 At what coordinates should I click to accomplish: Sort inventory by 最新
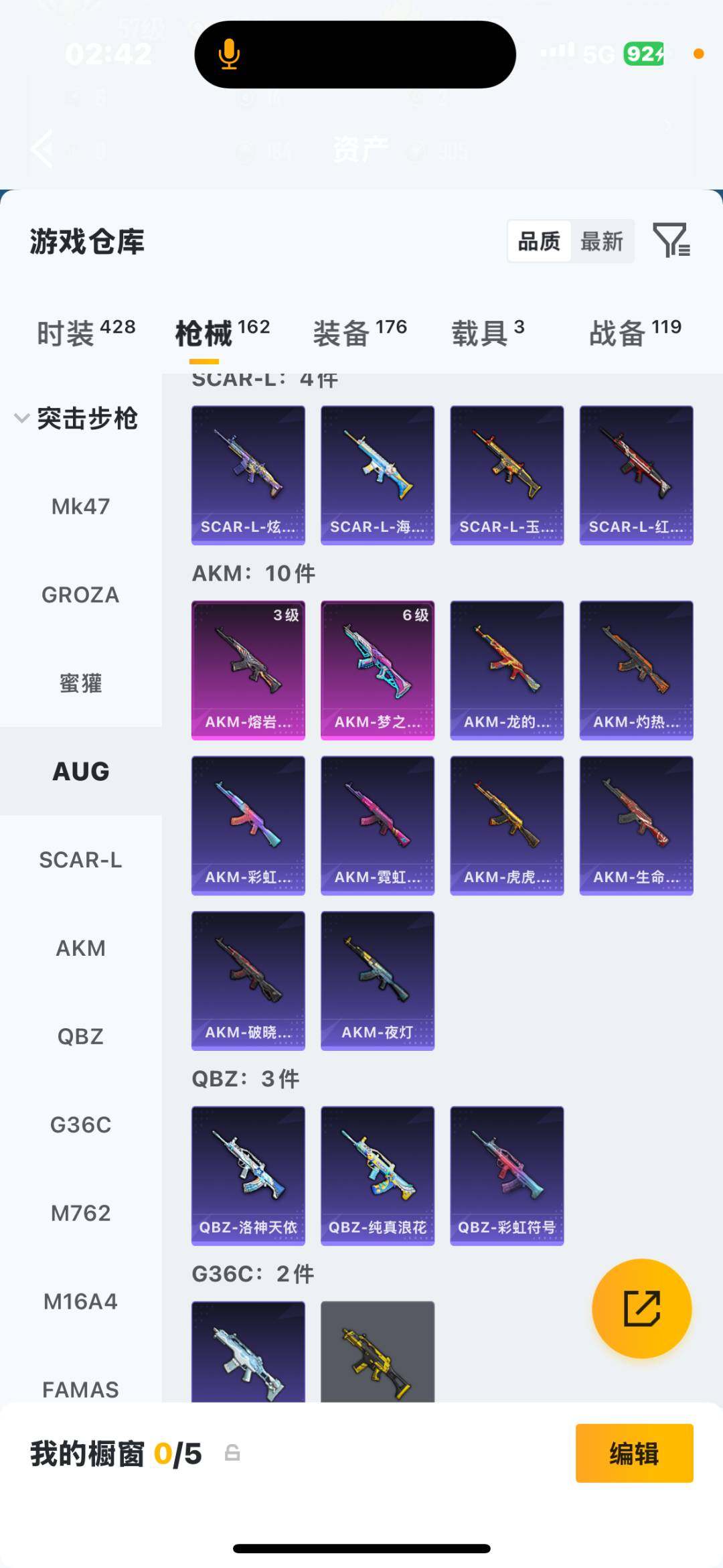(x=601, y=241)
